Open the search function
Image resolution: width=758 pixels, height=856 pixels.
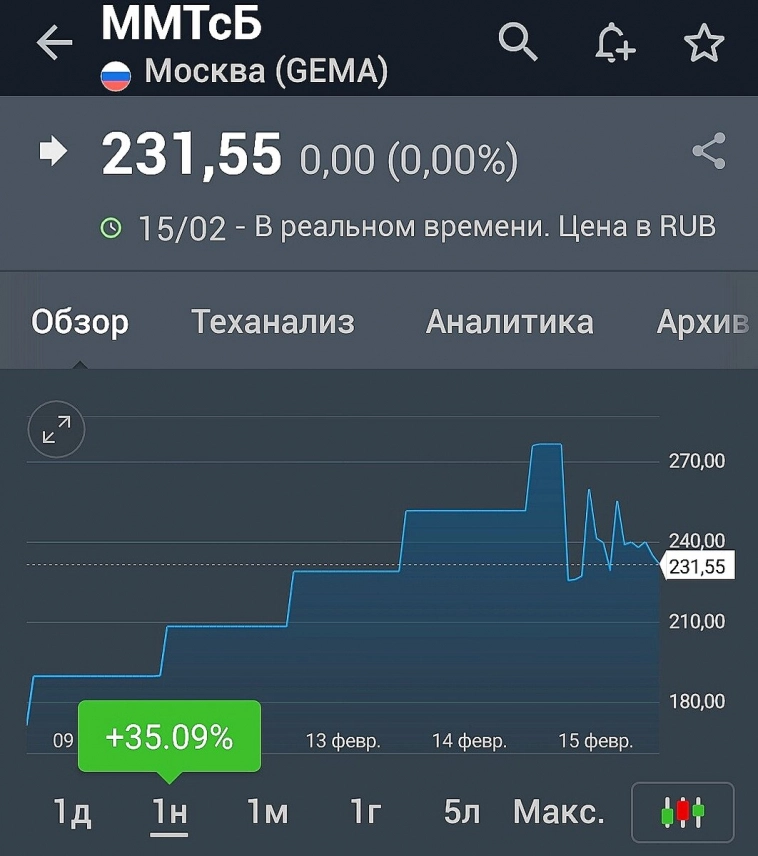coord(517,43)
